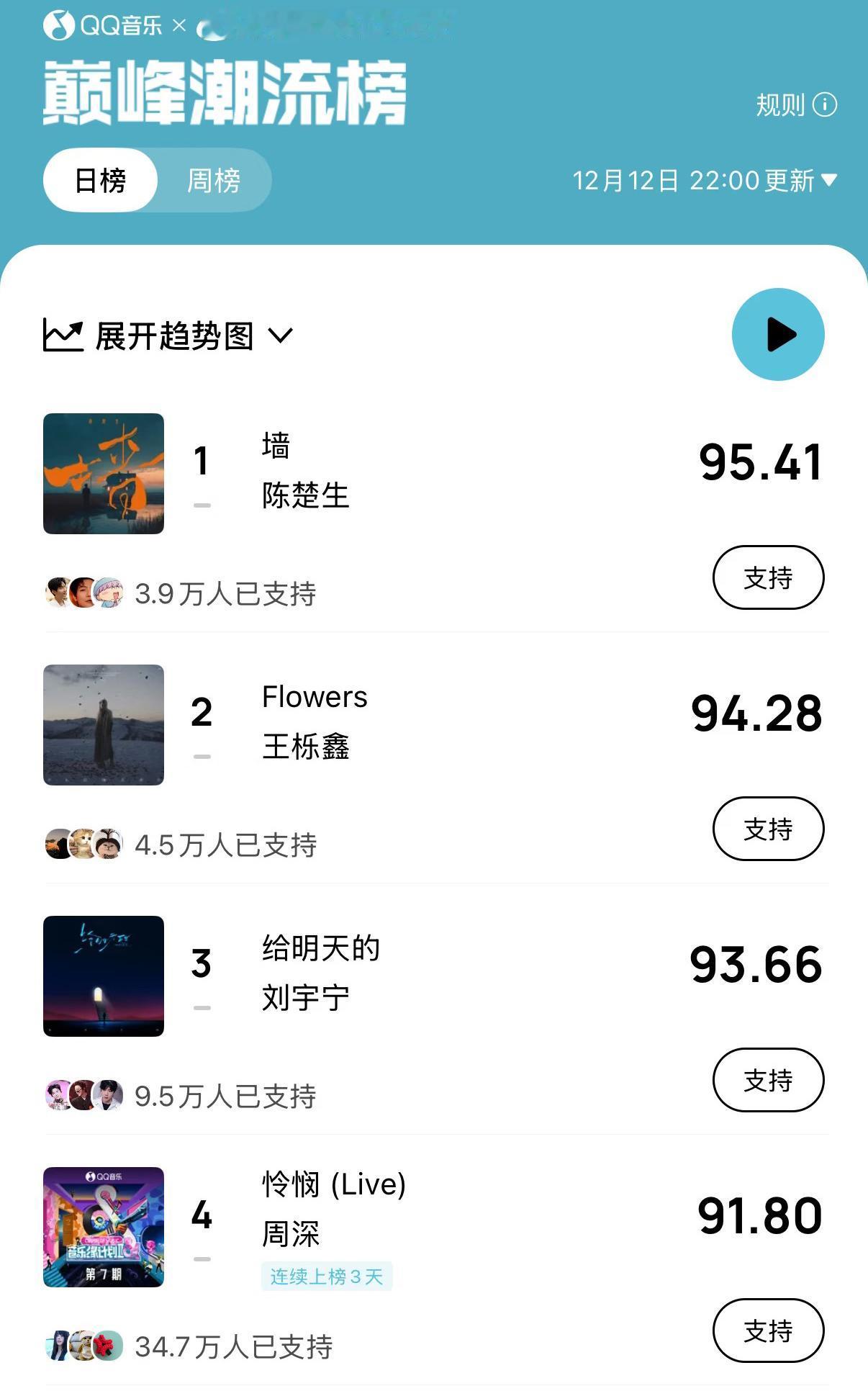The image size is (868, 1391).
Task: Click the rank number 2 beside Flowers
Action: 202,713
